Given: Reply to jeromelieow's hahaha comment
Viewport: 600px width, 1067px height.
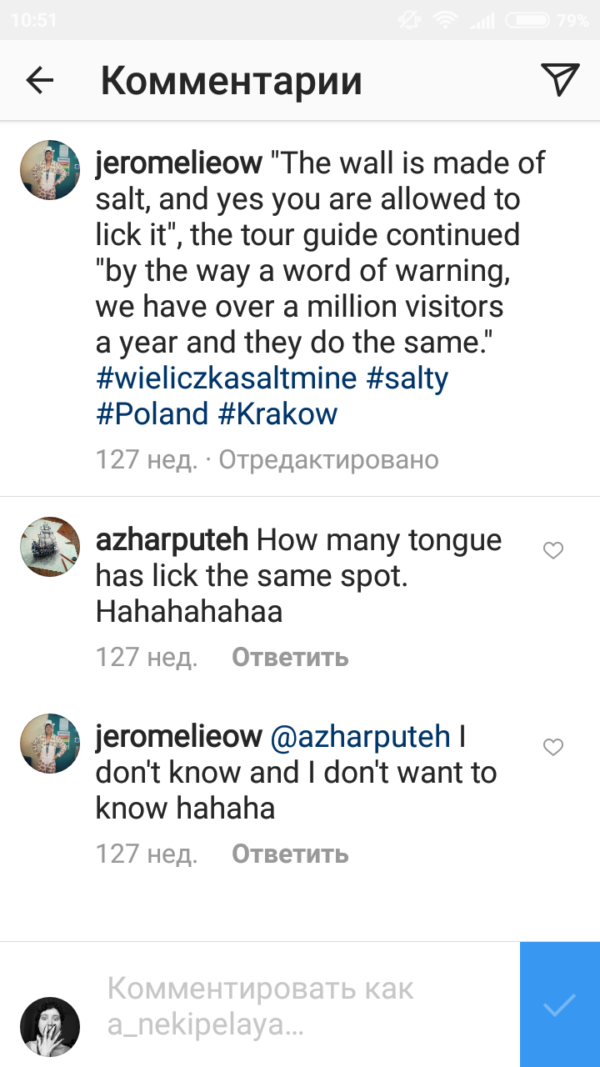Looking at the screenshot, I should point(290,853).
